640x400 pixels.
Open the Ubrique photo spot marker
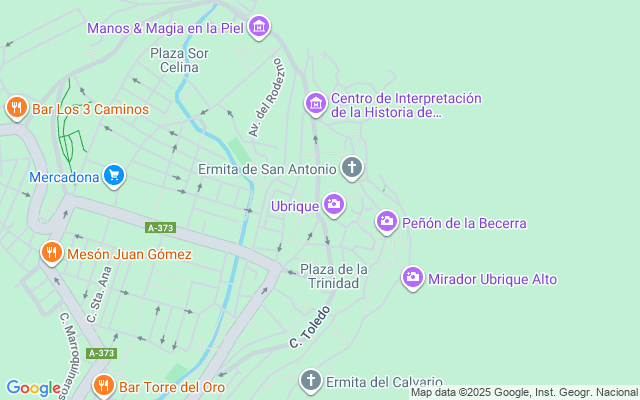tap(334, 205)
